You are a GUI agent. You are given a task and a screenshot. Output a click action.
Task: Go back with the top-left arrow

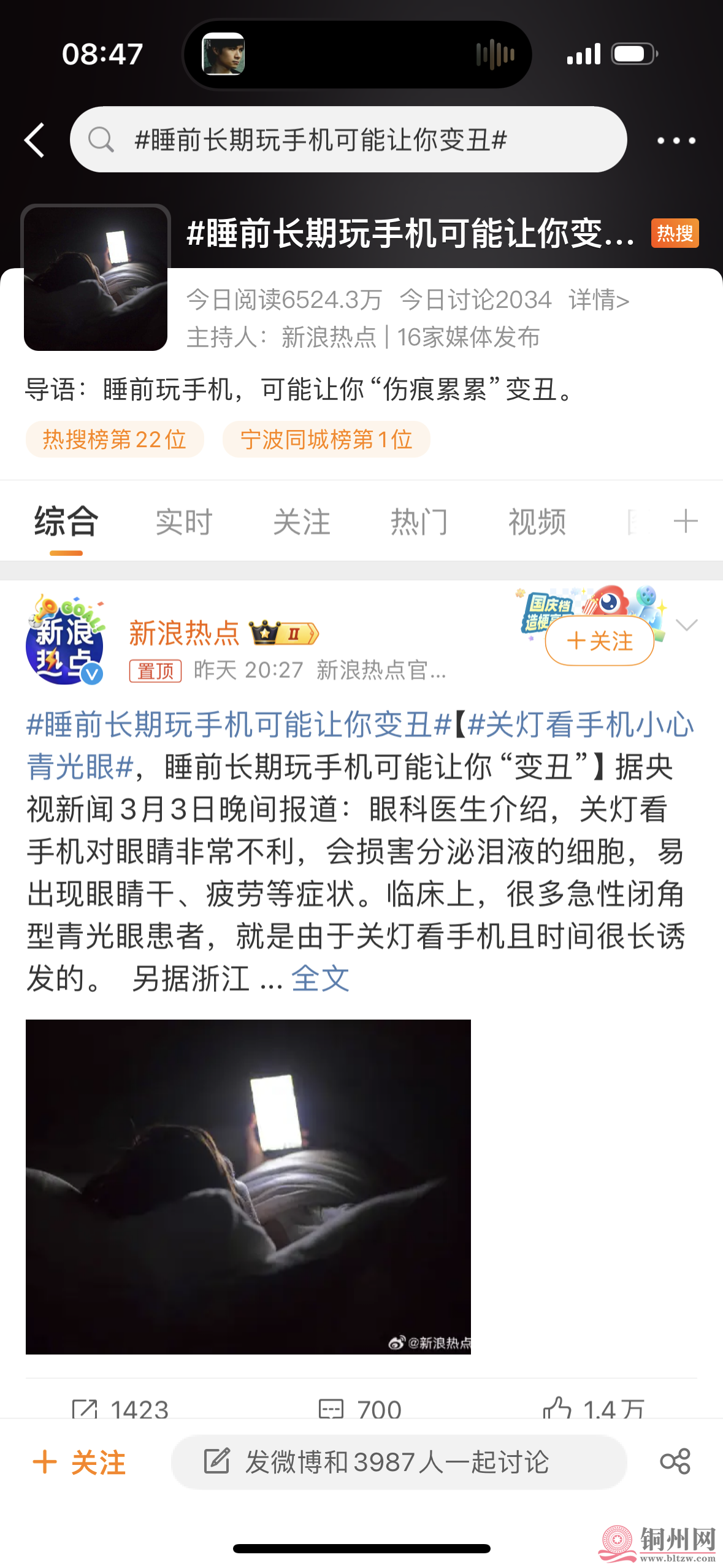click(35, 140)
